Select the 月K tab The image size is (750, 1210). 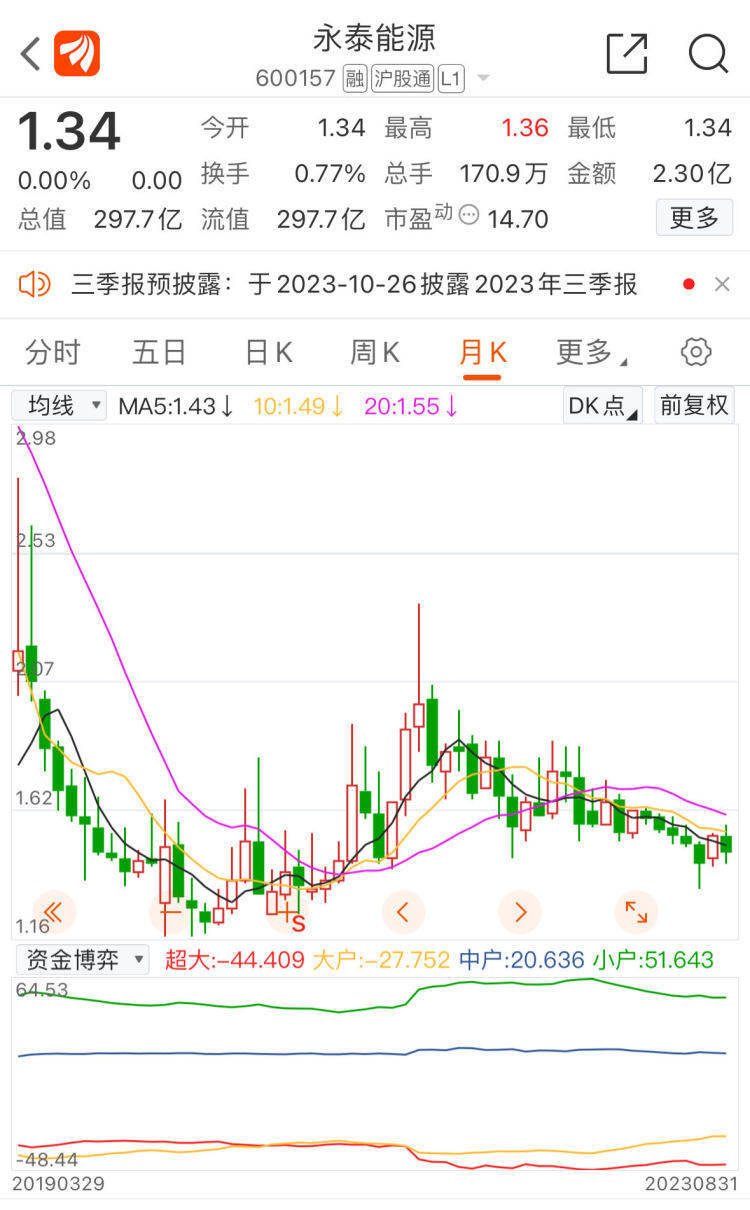point(482,352)
